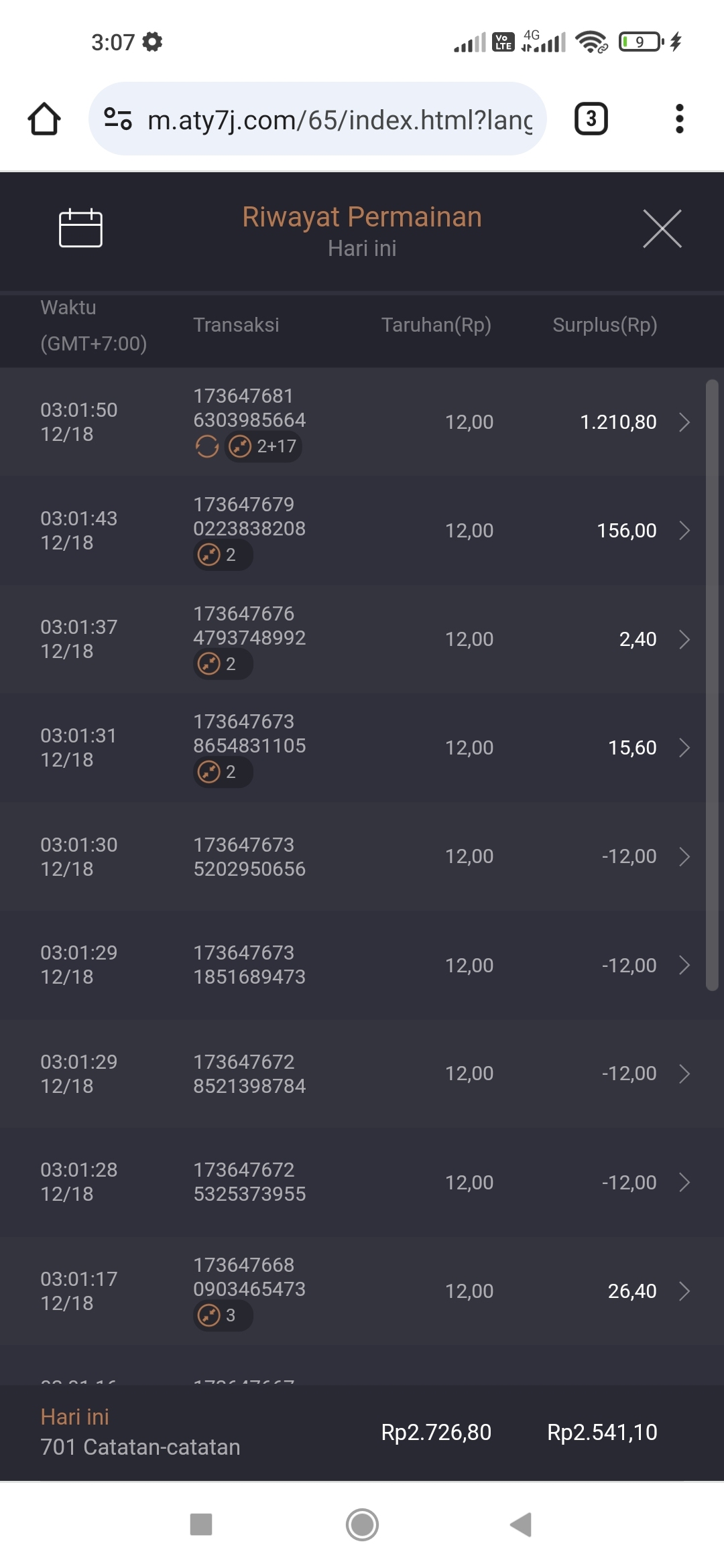Open the browser tab switcher

(x=591, y=119)
